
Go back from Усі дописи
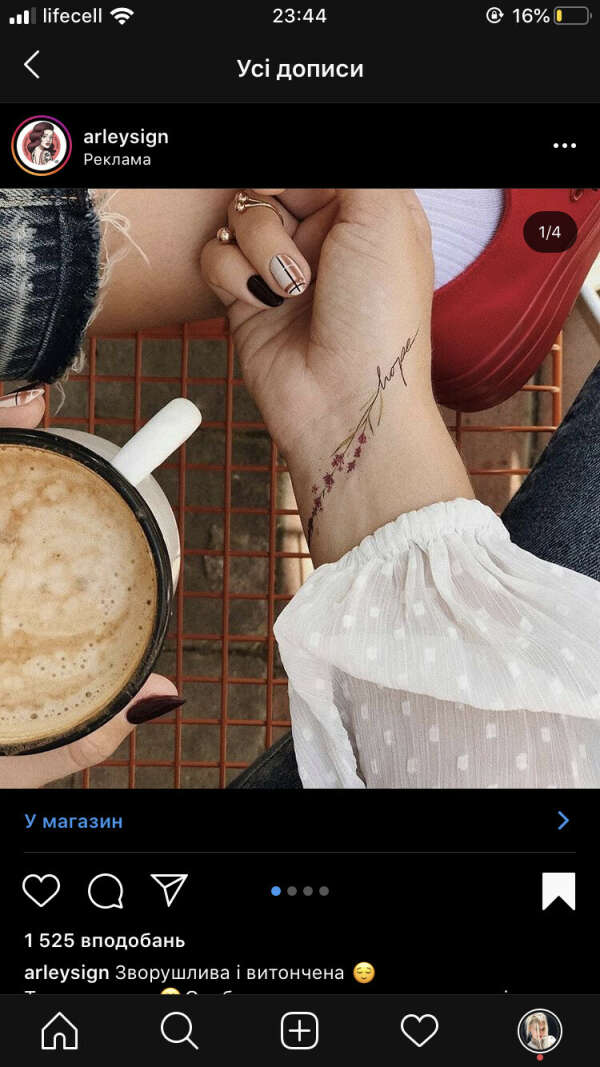32,66
